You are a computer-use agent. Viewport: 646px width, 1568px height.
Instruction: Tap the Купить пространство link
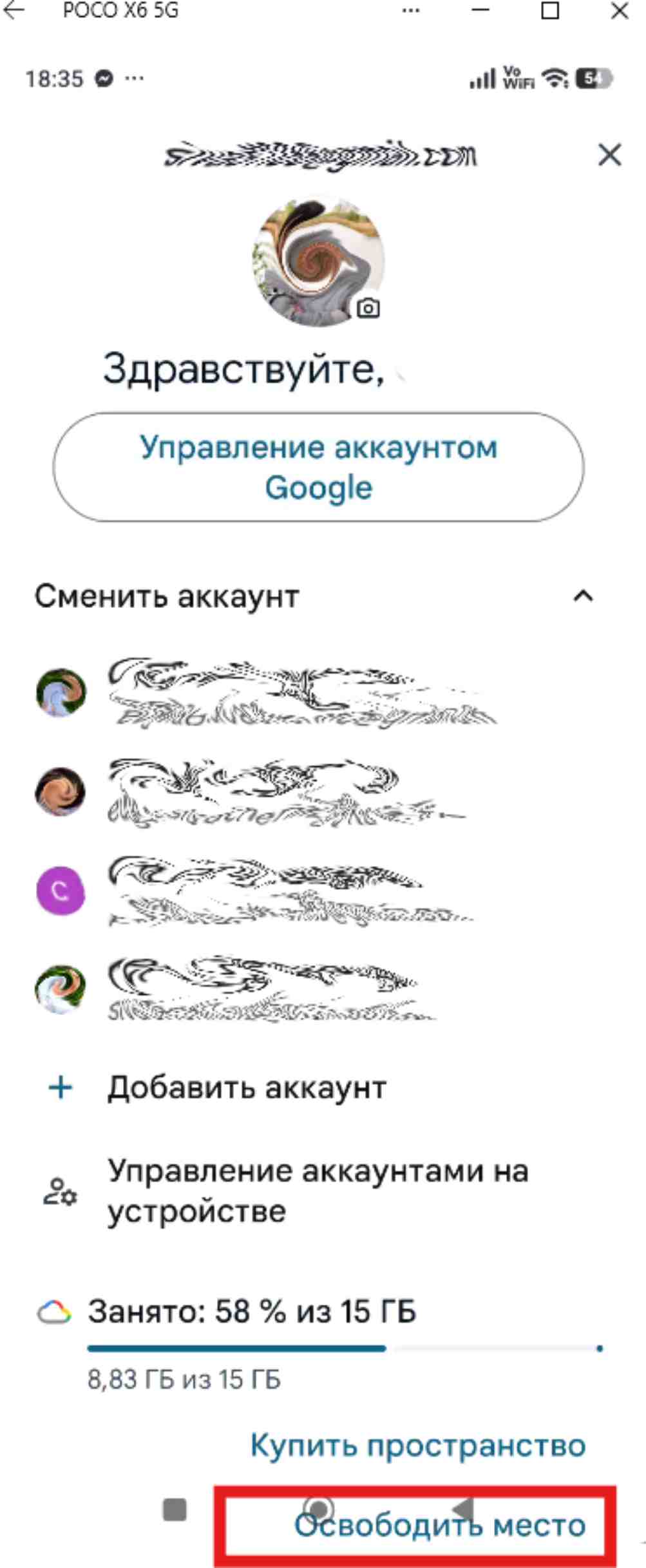pos(417,1445)
